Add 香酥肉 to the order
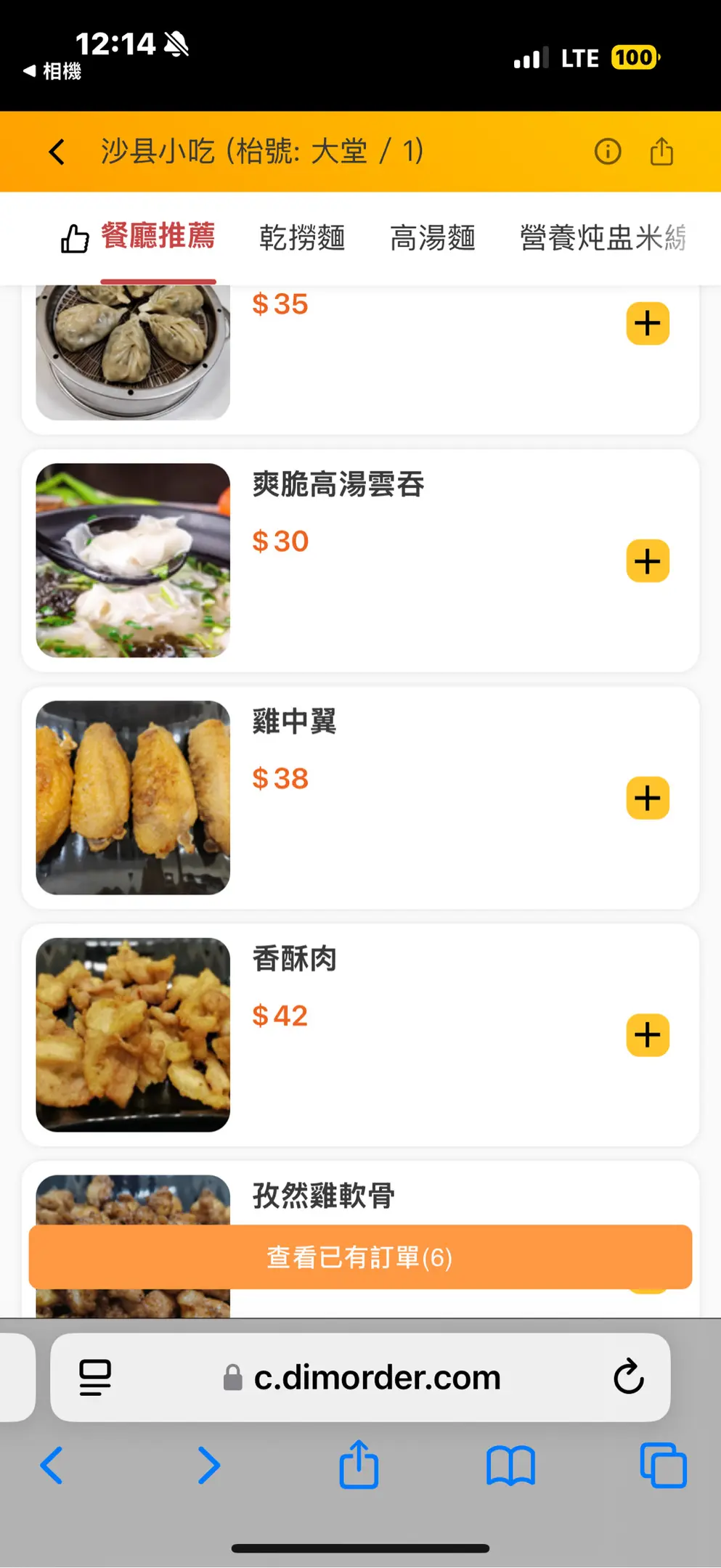This screenshot has width=721, height=1568. [648, 1035]
